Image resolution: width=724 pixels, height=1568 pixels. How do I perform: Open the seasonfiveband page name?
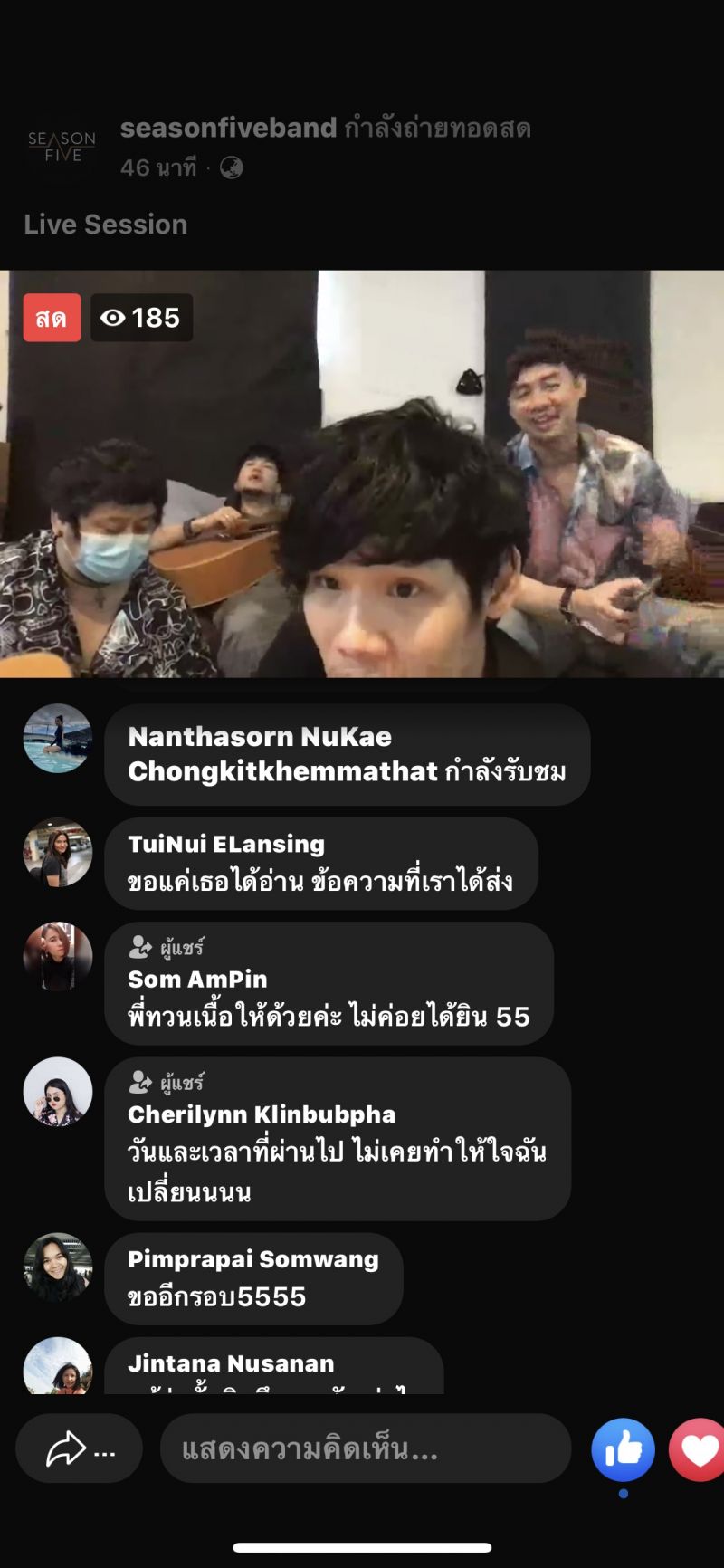[x=228, y=129]
